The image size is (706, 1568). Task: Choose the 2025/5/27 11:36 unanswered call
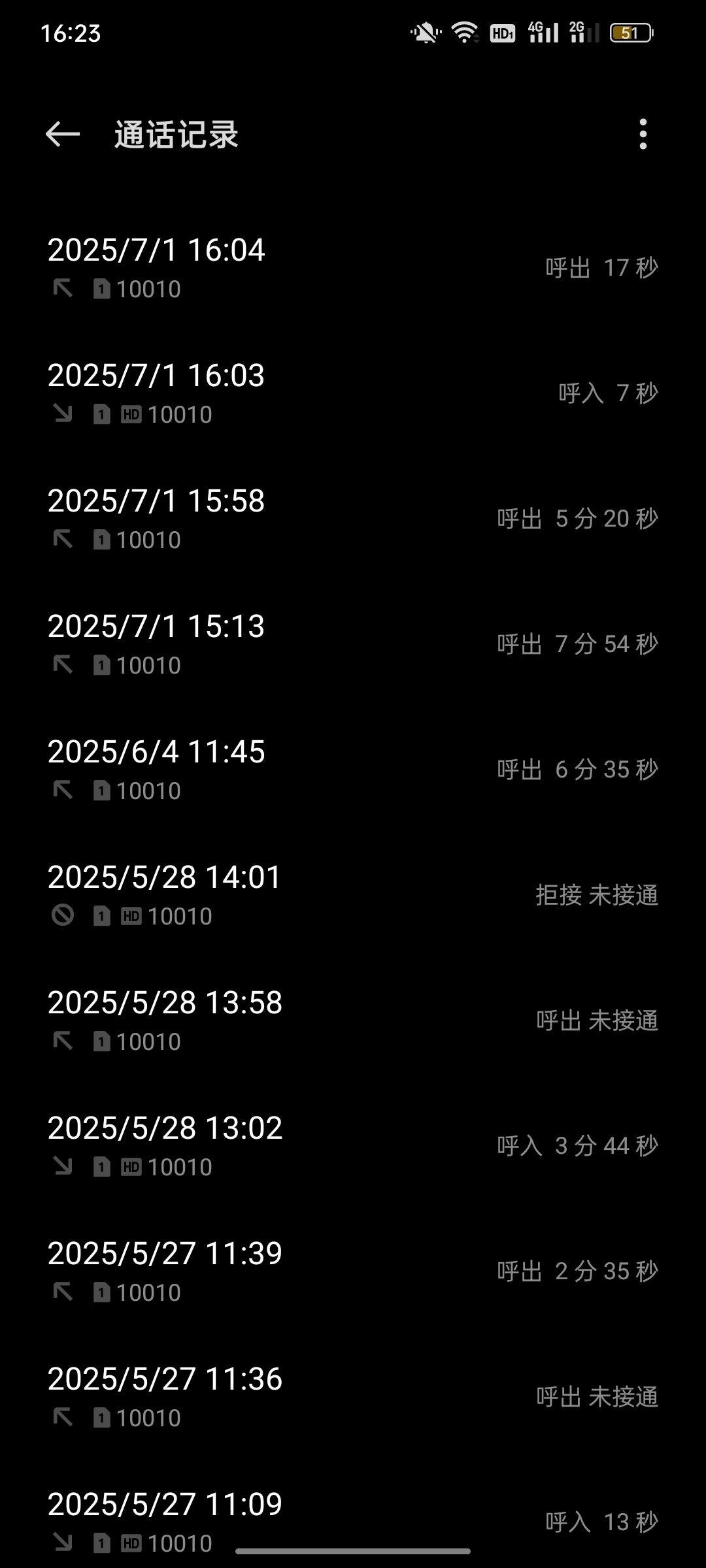(x=353, y=1397)
